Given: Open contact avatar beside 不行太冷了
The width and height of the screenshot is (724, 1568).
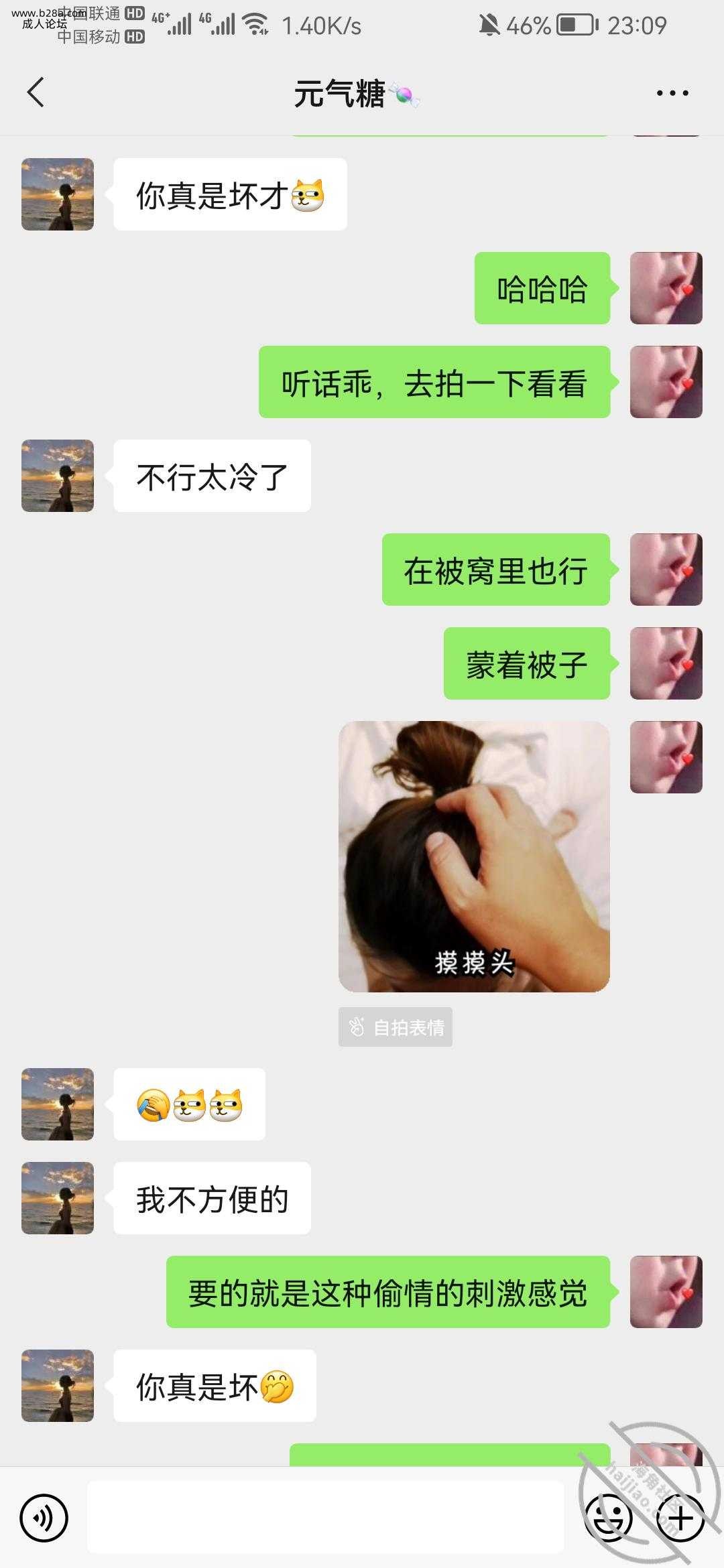Looking at the screenshot, I should click(58, 476).
